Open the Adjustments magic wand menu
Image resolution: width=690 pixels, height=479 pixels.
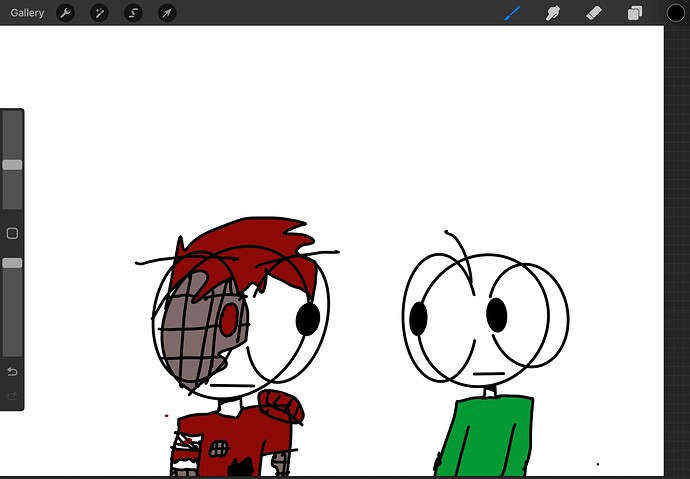(99, 13)
